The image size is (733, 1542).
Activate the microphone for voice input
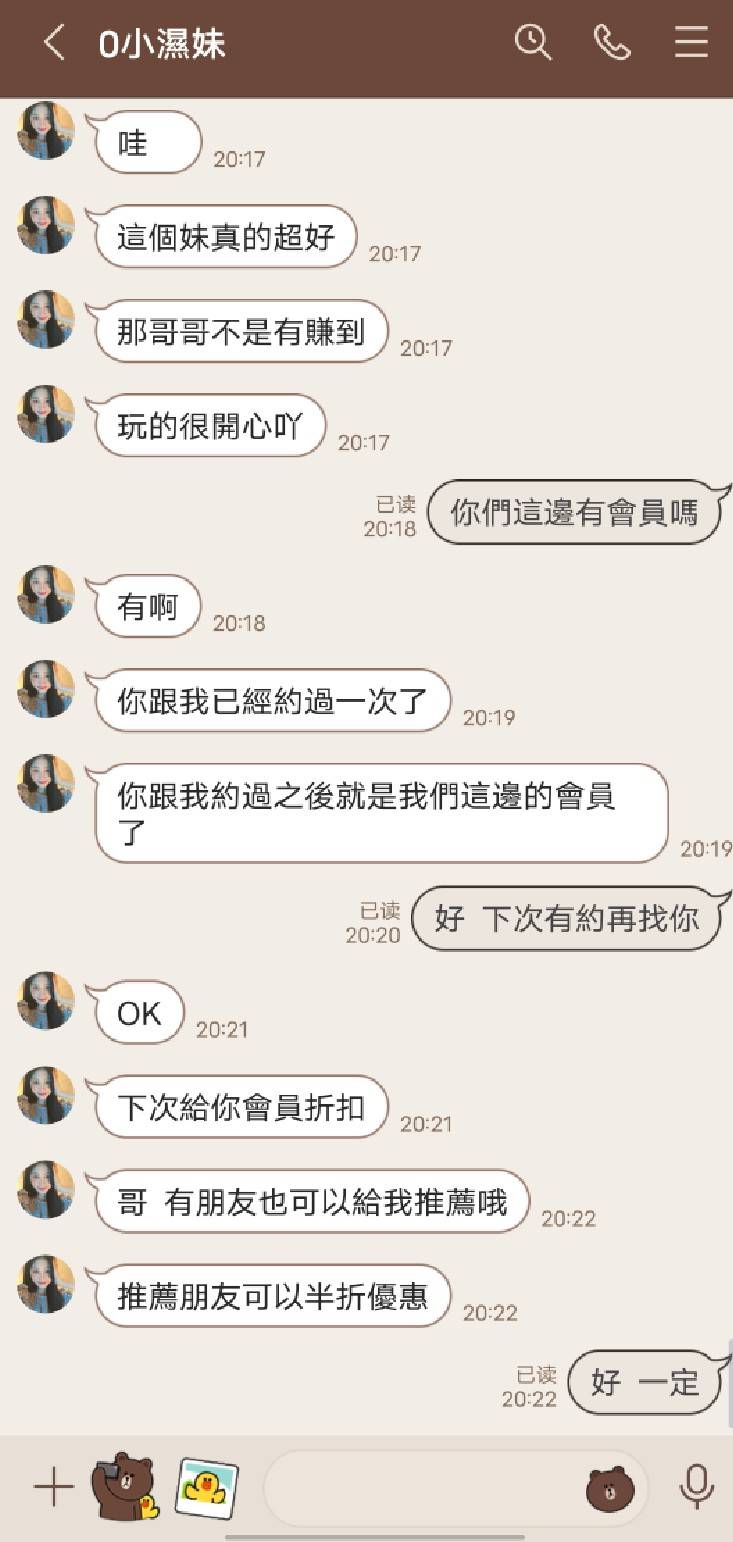tap(693, 1488)
